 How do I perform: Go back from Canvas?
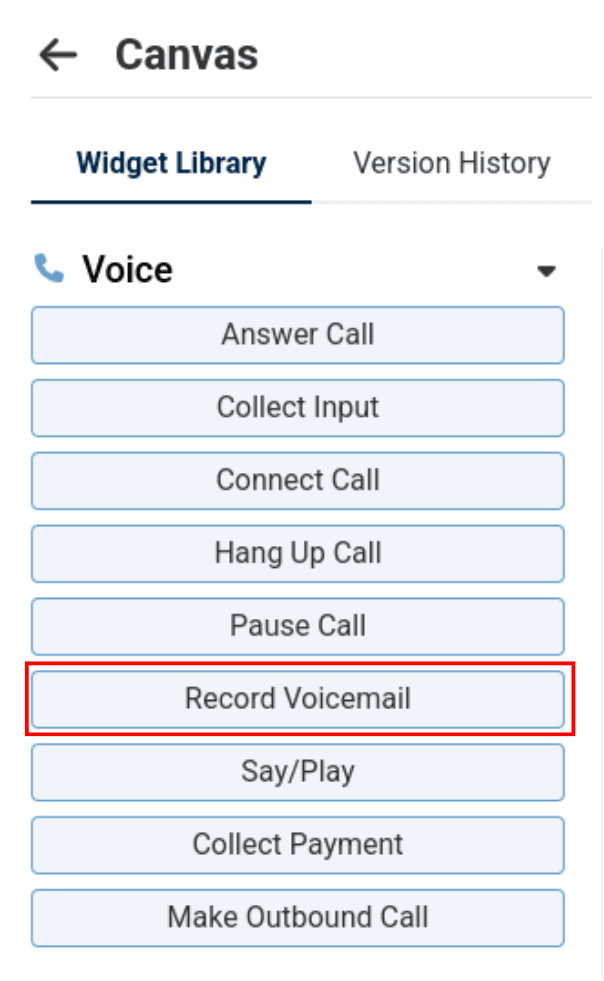tap(58, 55)
